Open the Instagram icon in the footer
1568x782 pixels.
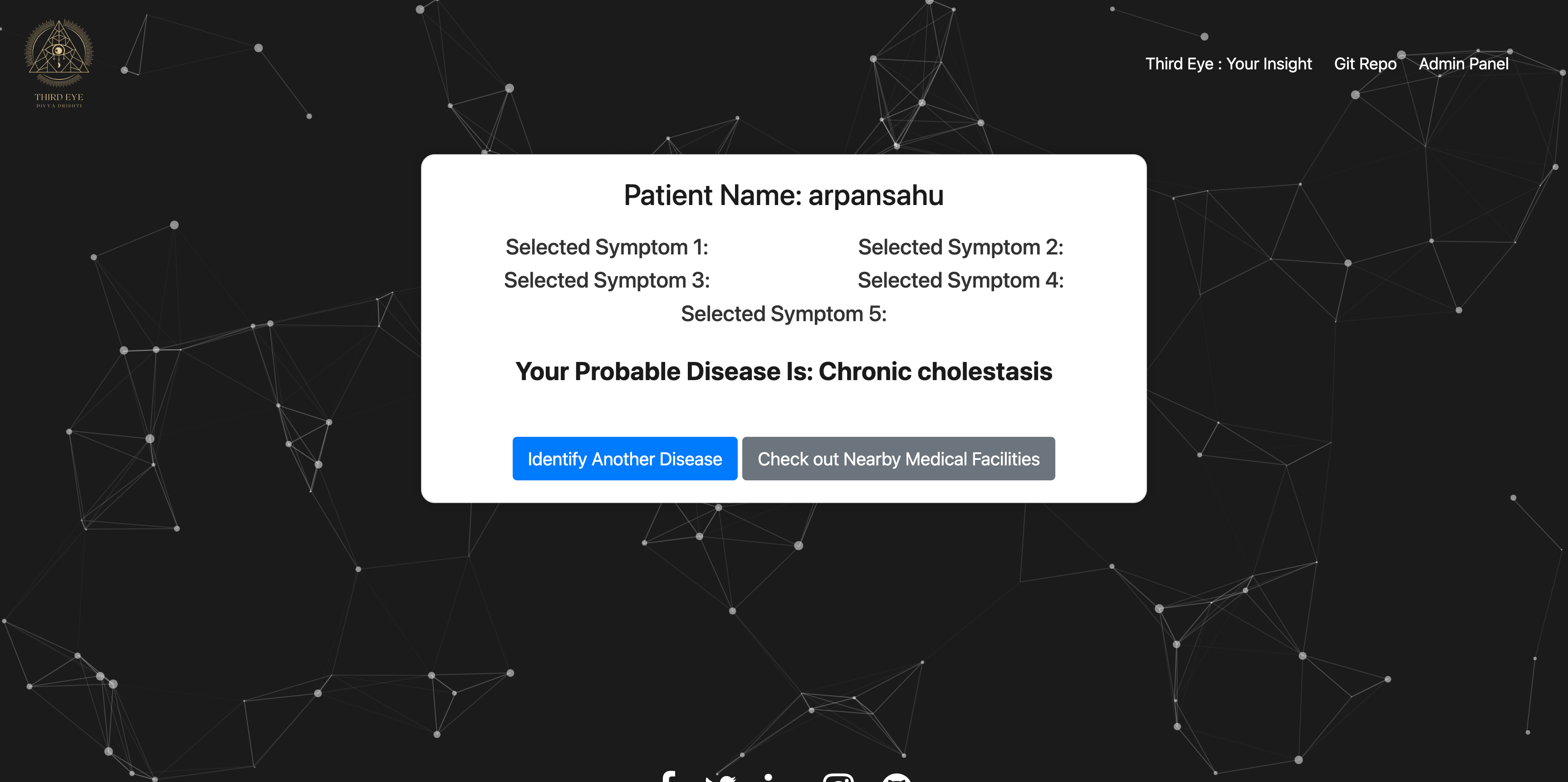(x=838, y=778)
